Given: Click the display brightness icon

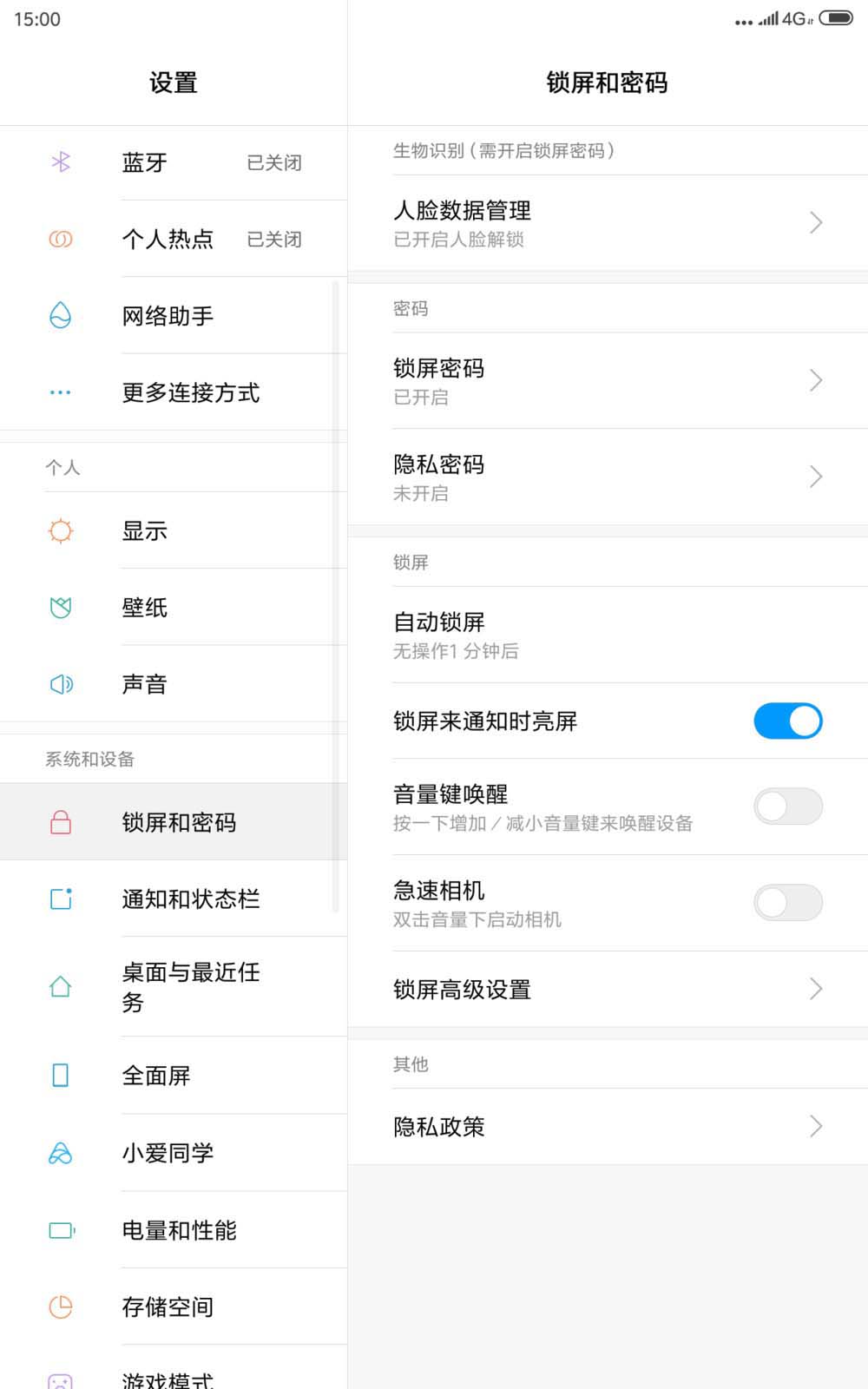Looking at the screenshot, I should (x=59, y=530).
